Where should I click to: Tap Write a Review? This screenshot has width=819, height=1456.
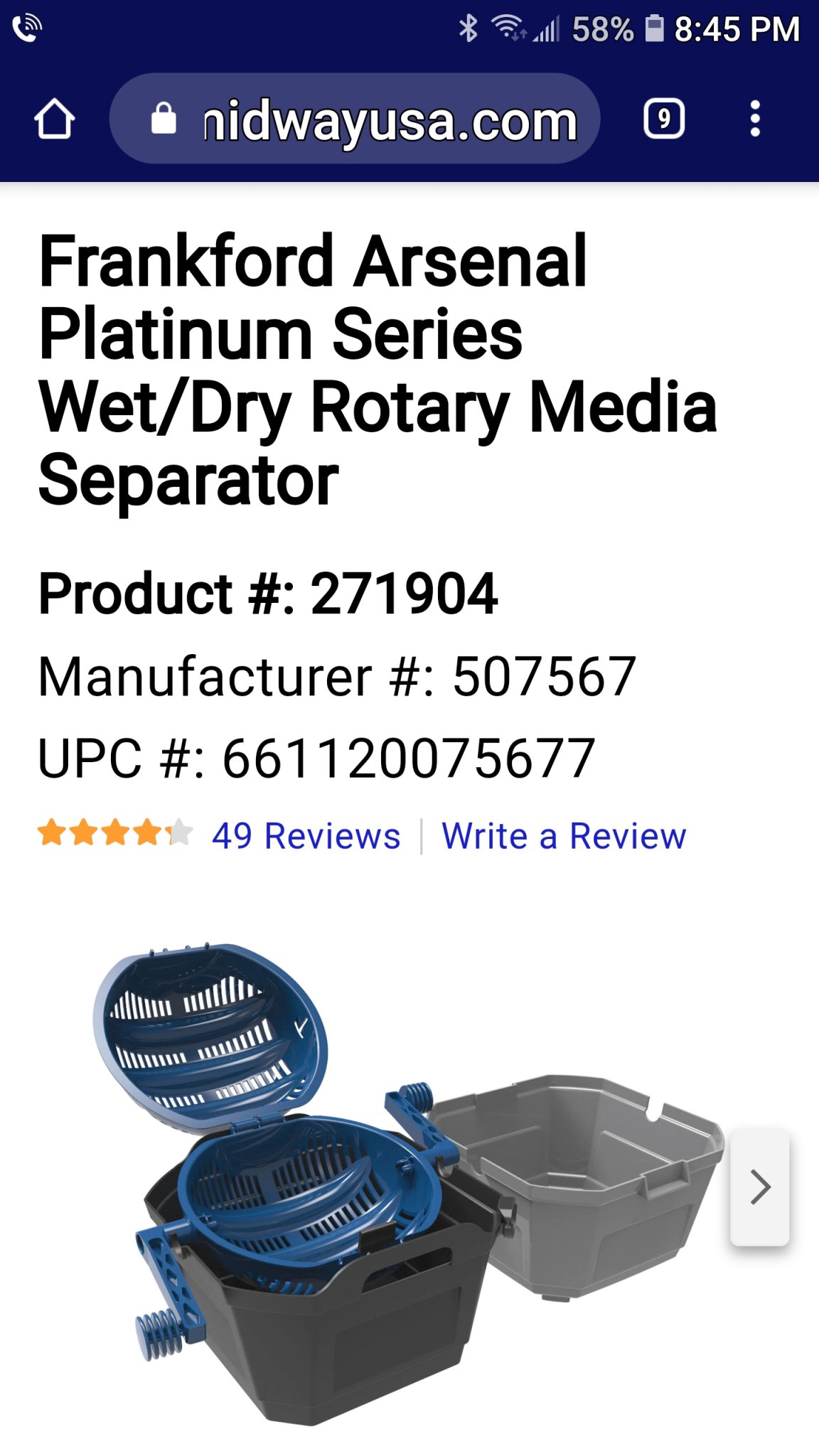(563, 836)
